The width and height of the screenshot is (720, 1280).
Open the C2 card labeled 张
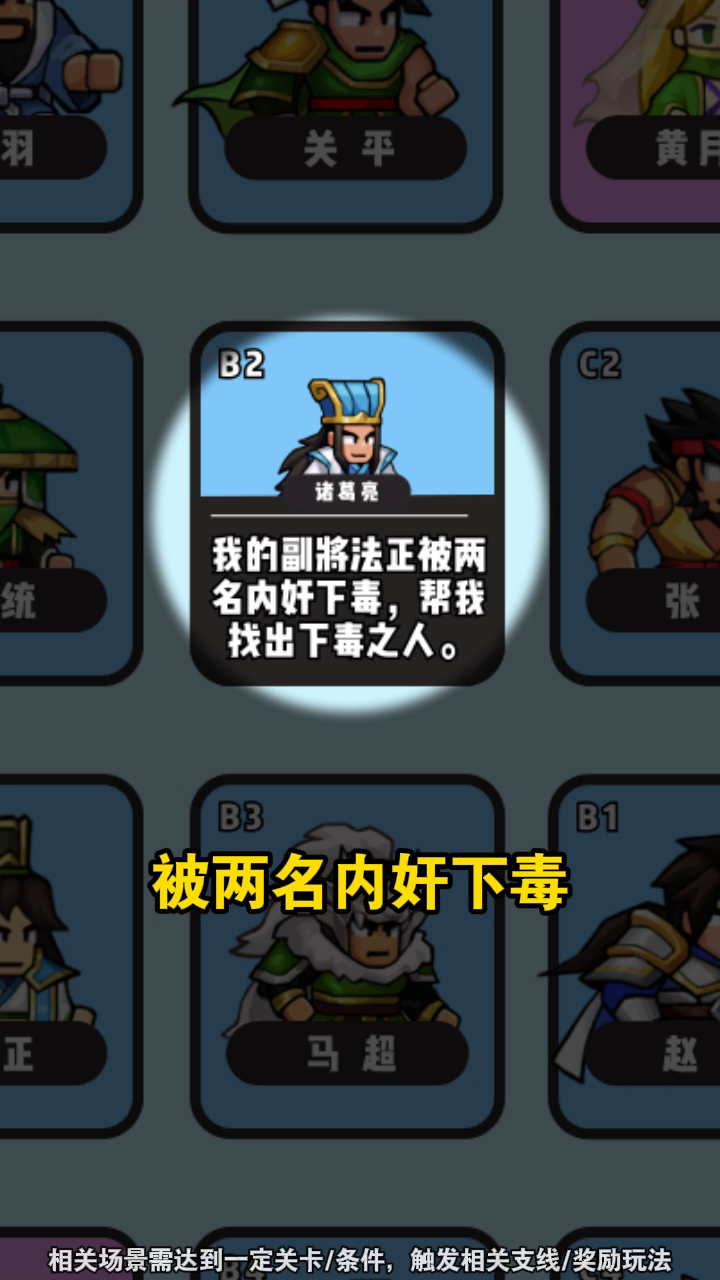(635, 503)
